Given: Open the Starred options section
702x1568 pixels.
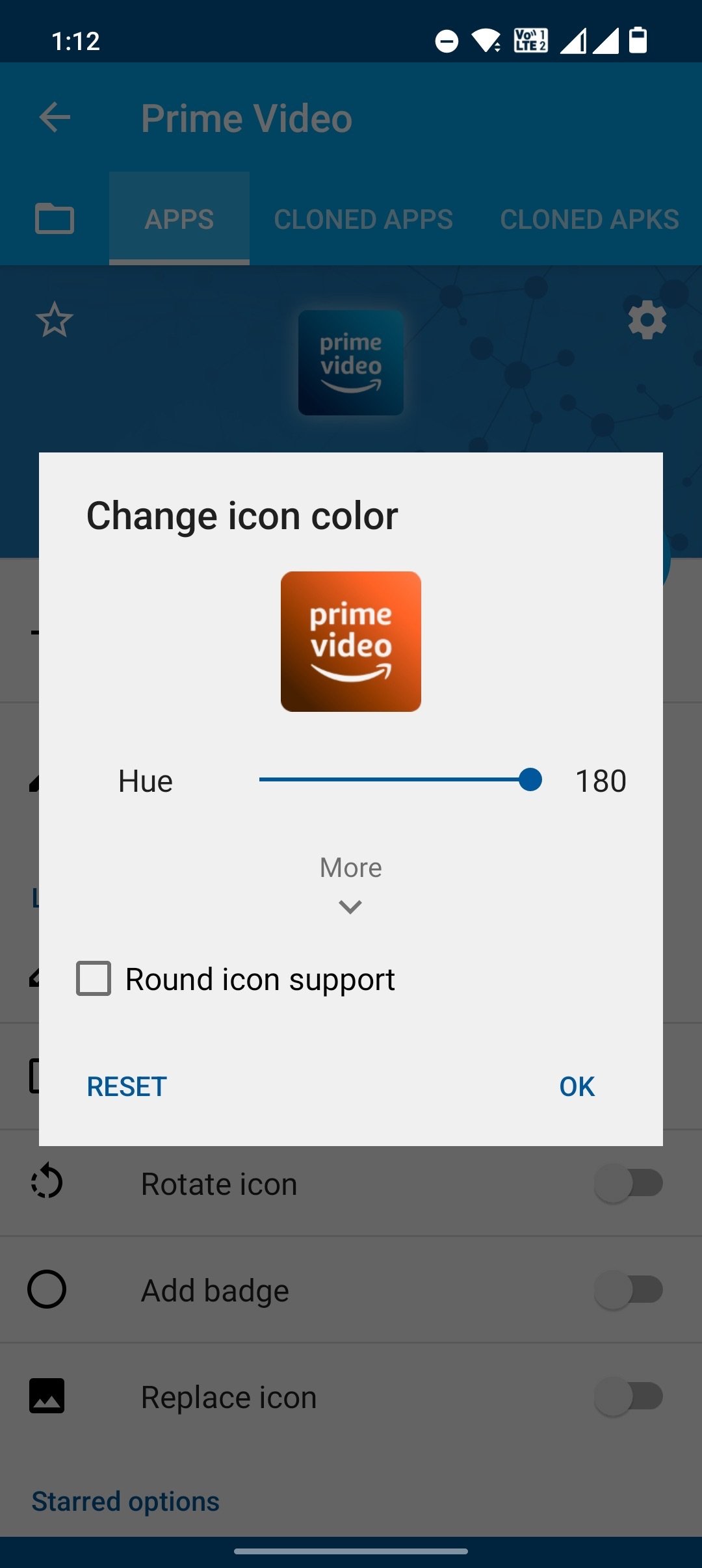Looking at the screenshot, I should pyautogui.click(x=125, y=1500).
